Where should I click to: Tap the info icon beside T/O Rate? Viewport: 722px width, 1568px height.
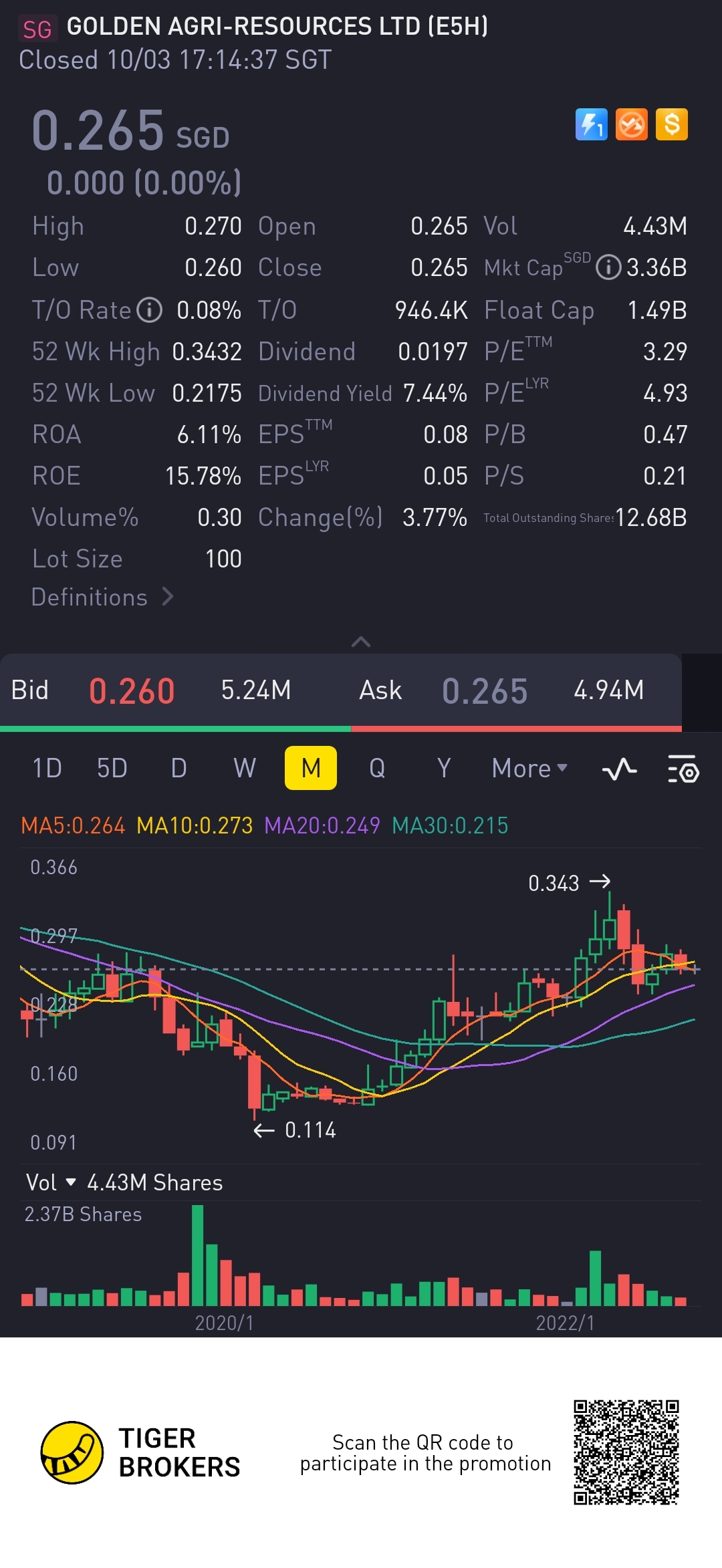149,310
